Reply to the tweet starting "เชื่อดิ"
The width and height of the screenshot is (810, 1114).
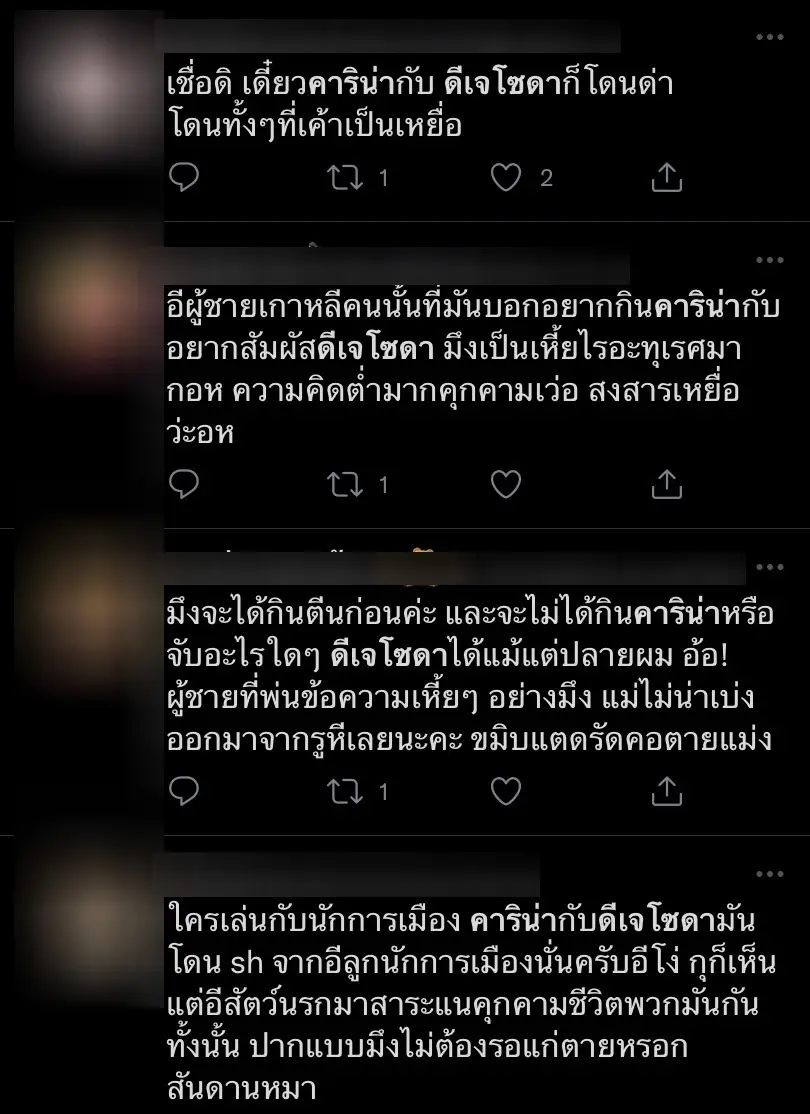pos(185,178)
